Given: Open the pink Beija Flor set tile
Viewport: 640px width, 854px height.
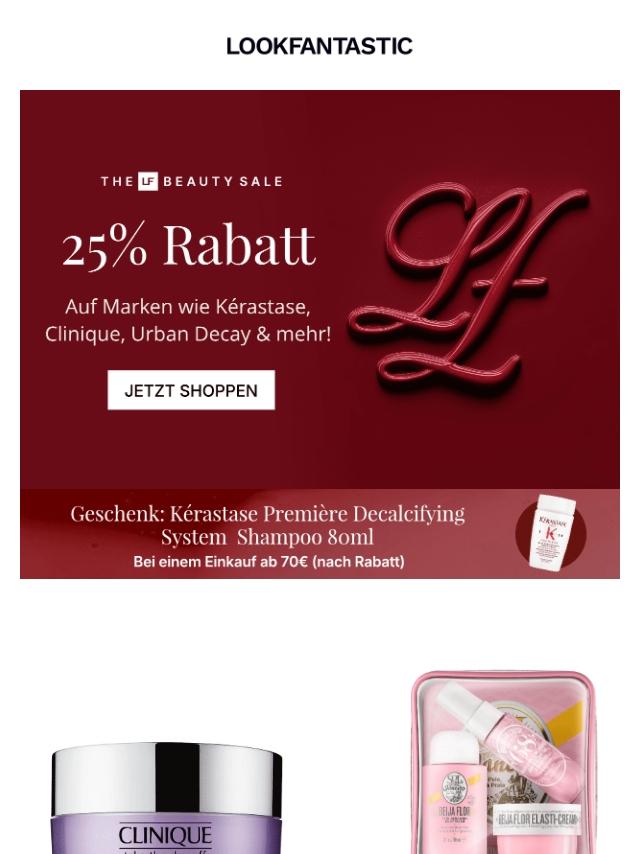Looking at the screenshot, I should (504, 762).
